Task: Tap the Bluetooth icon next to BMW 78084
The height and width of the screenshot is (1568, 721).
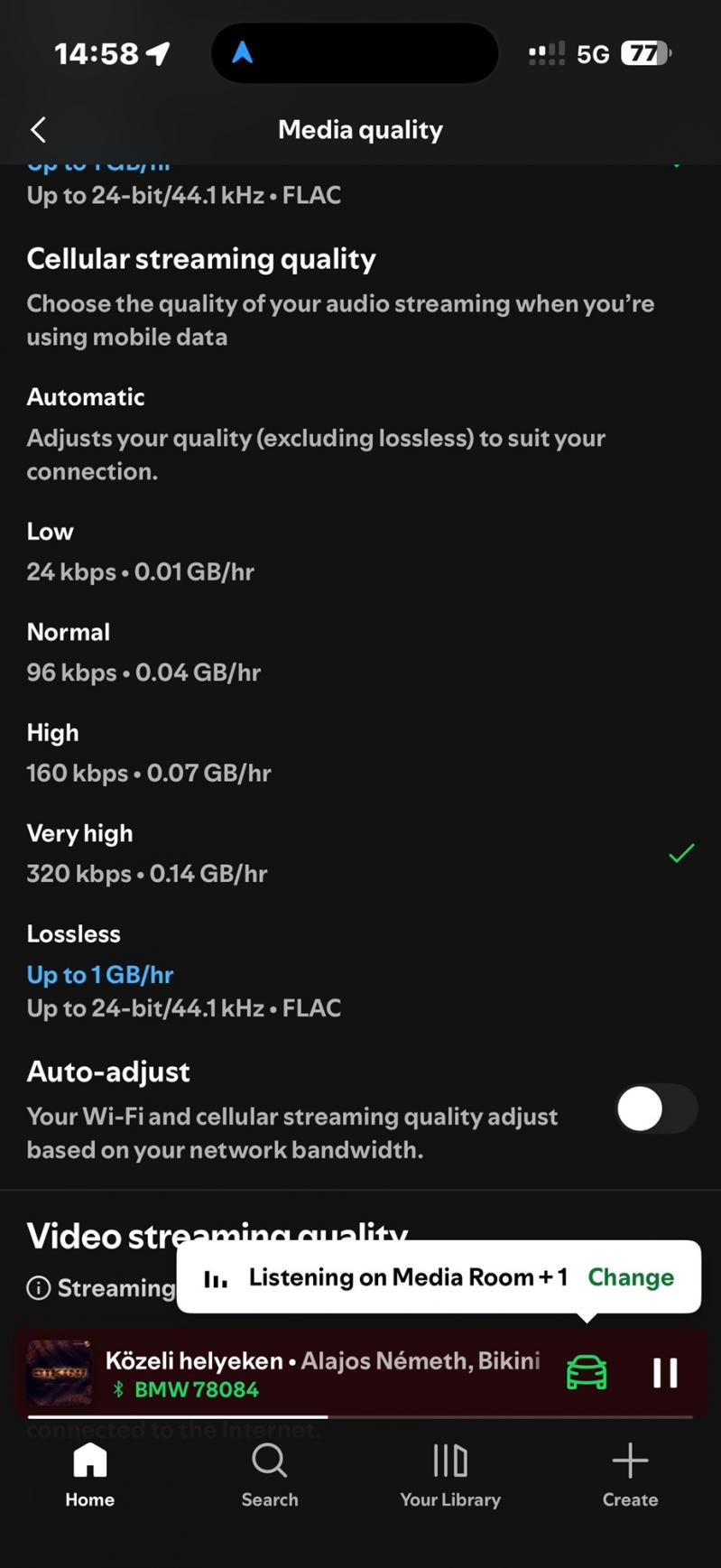Action: [118, 1389]
